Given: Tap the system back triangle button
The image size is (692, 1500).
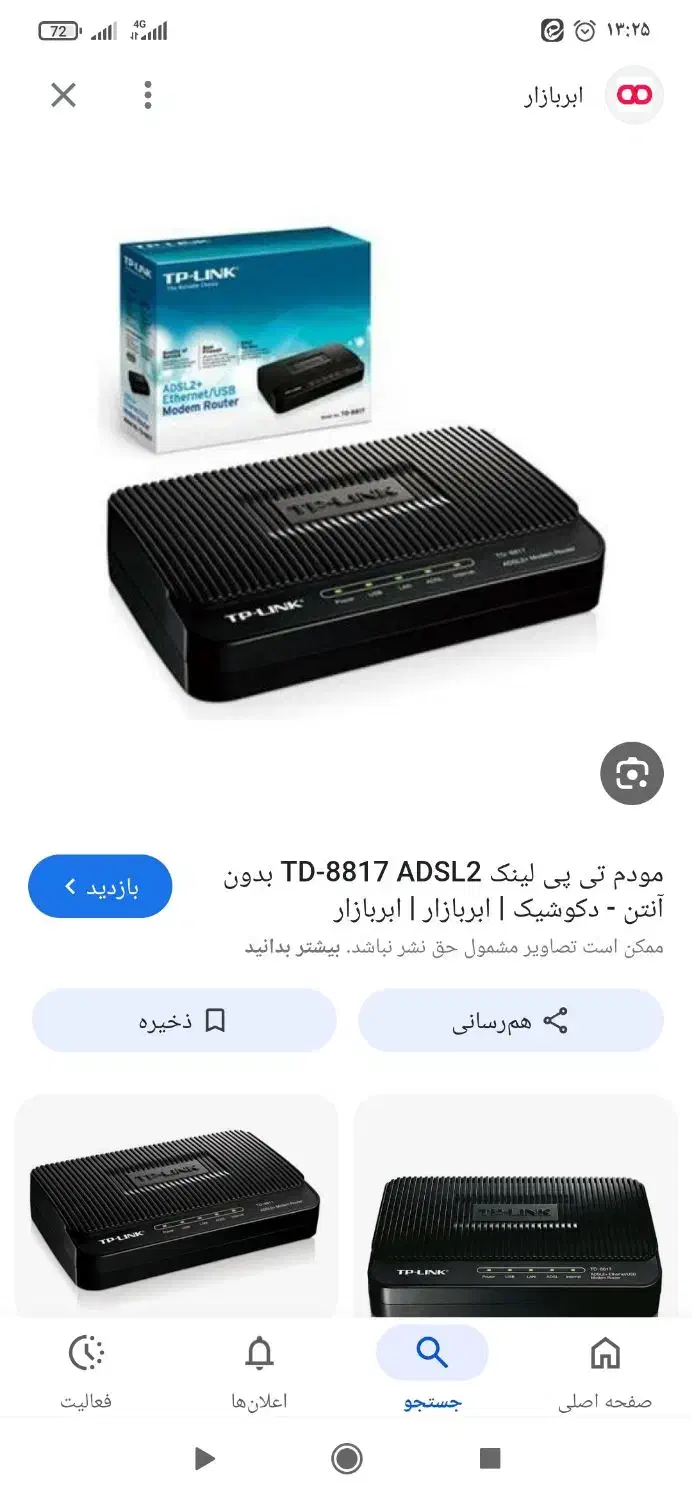Looking at the screenshot, I should tap(204, 1459).
